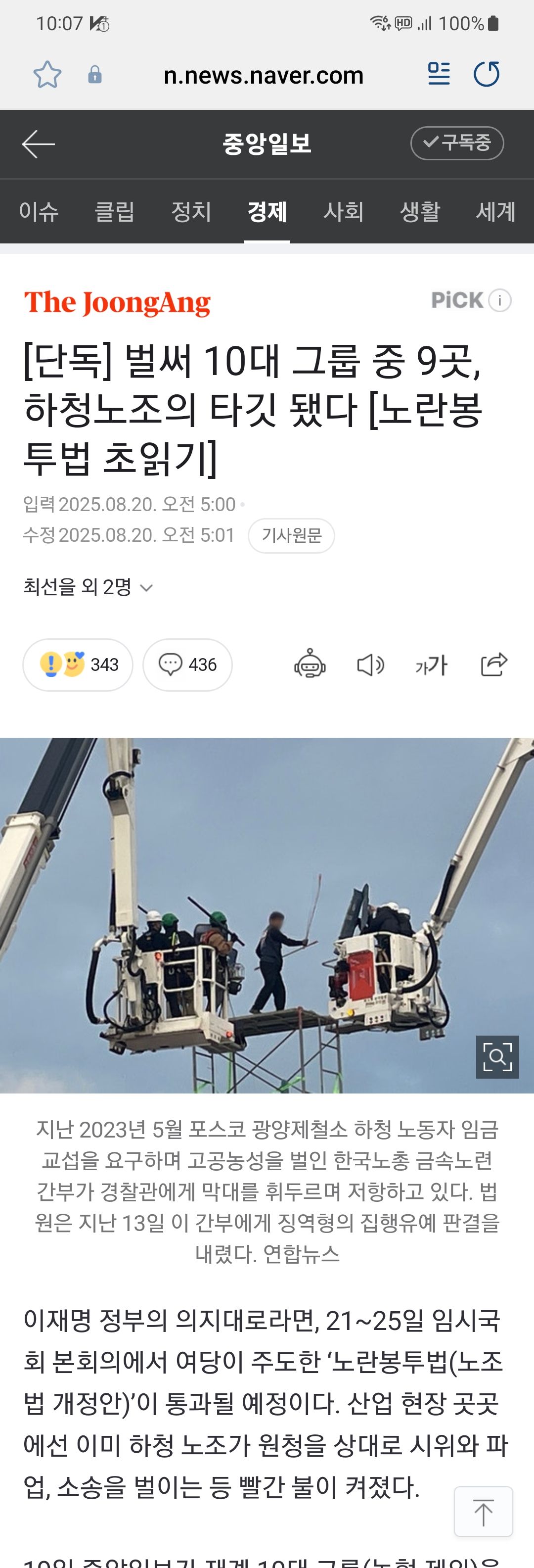This screenshot has width=534, height=1568.
Task: Switch to the 세계 tab
Action: click(x=496, y=212)
